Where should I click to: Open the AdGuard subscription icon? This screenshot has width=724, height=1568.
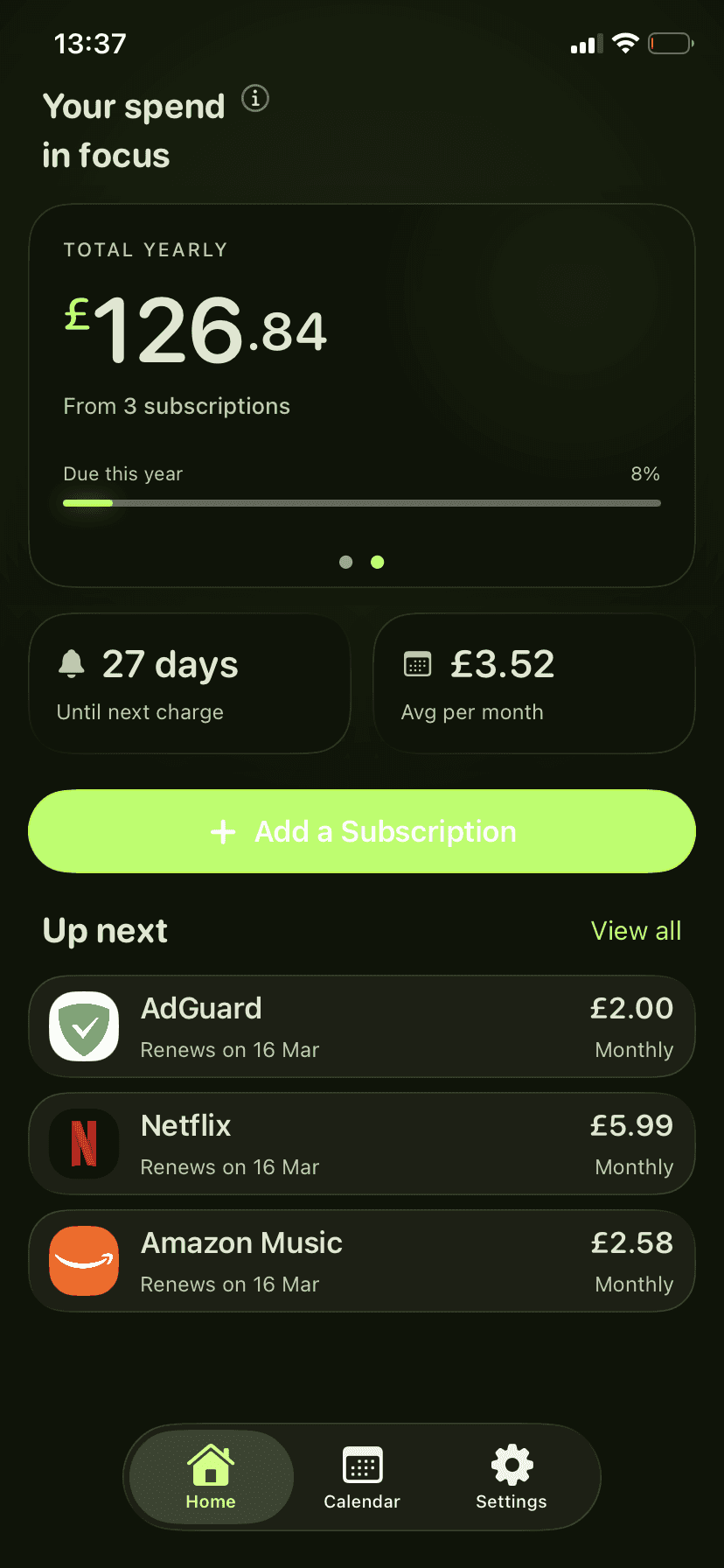point(84,1025)
